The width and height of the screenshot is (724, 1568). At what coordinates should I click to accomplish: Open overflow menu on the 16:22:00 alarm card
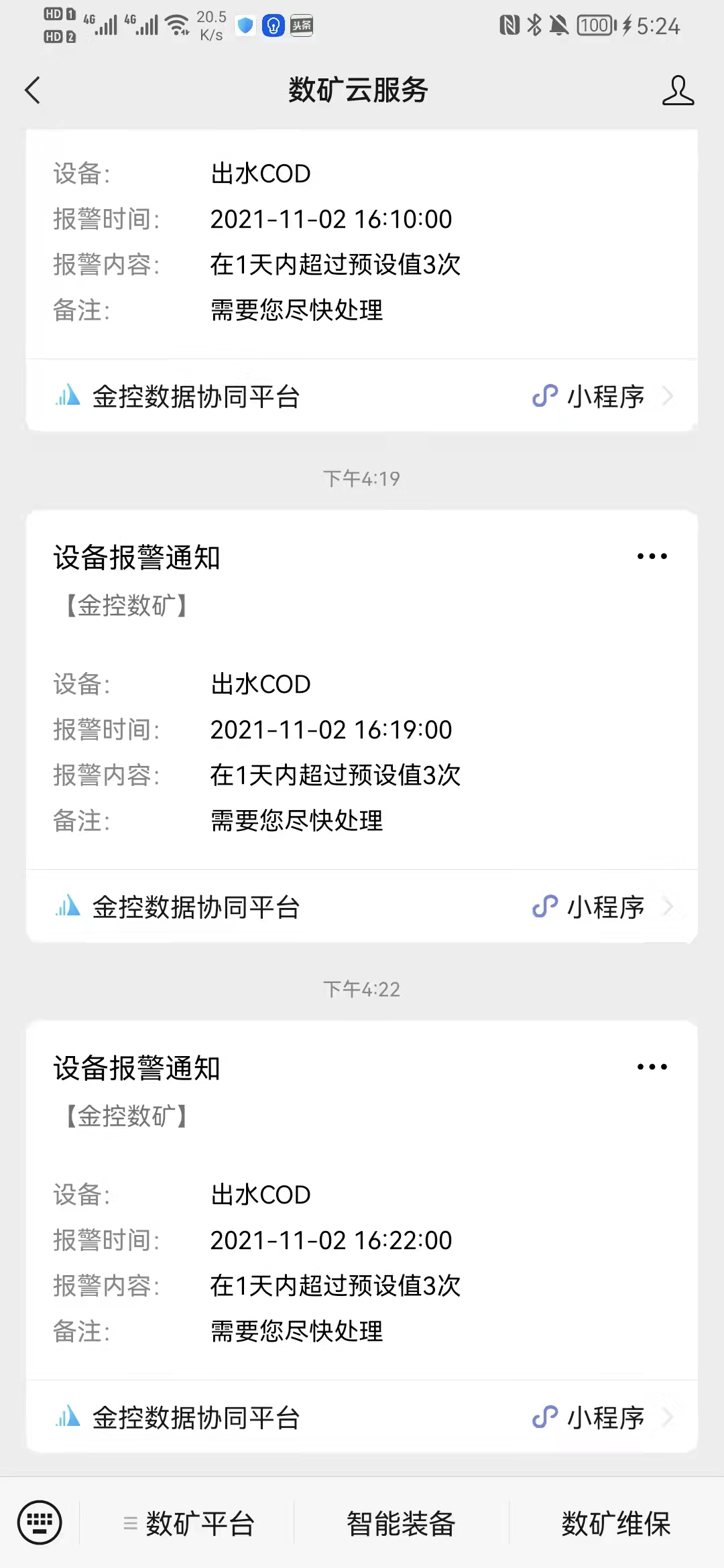pyautogui.click(x=652, y=1067)
